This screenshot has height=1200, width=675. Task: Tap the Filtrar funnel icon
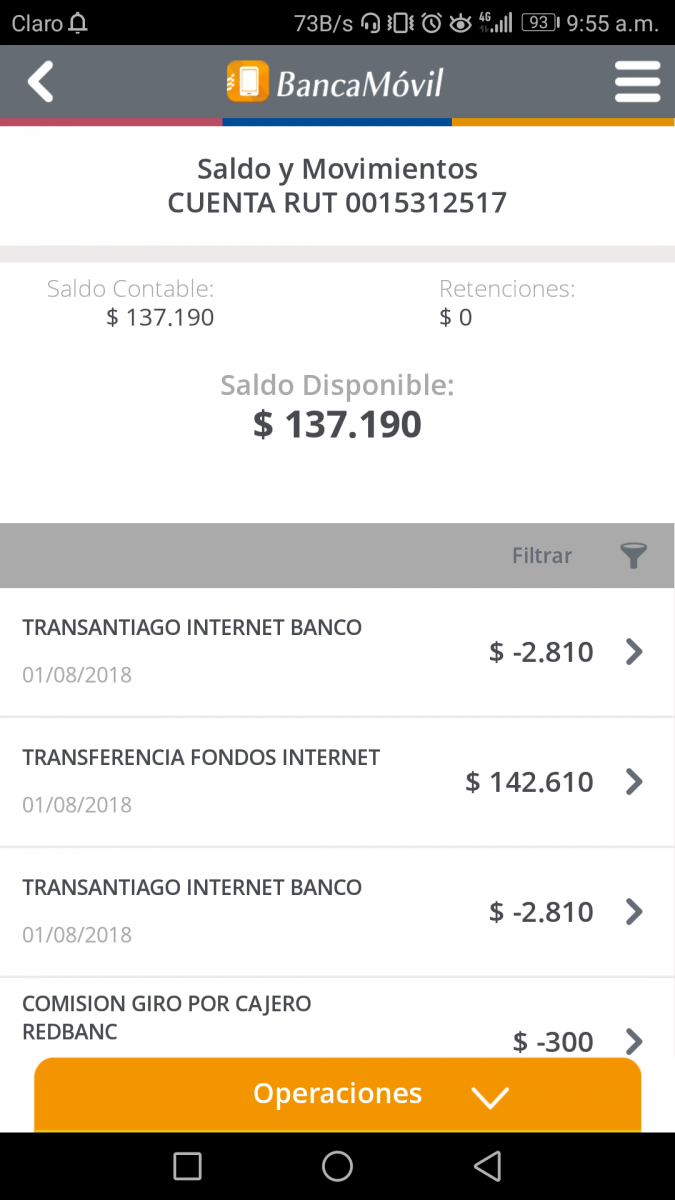[633, 556]
